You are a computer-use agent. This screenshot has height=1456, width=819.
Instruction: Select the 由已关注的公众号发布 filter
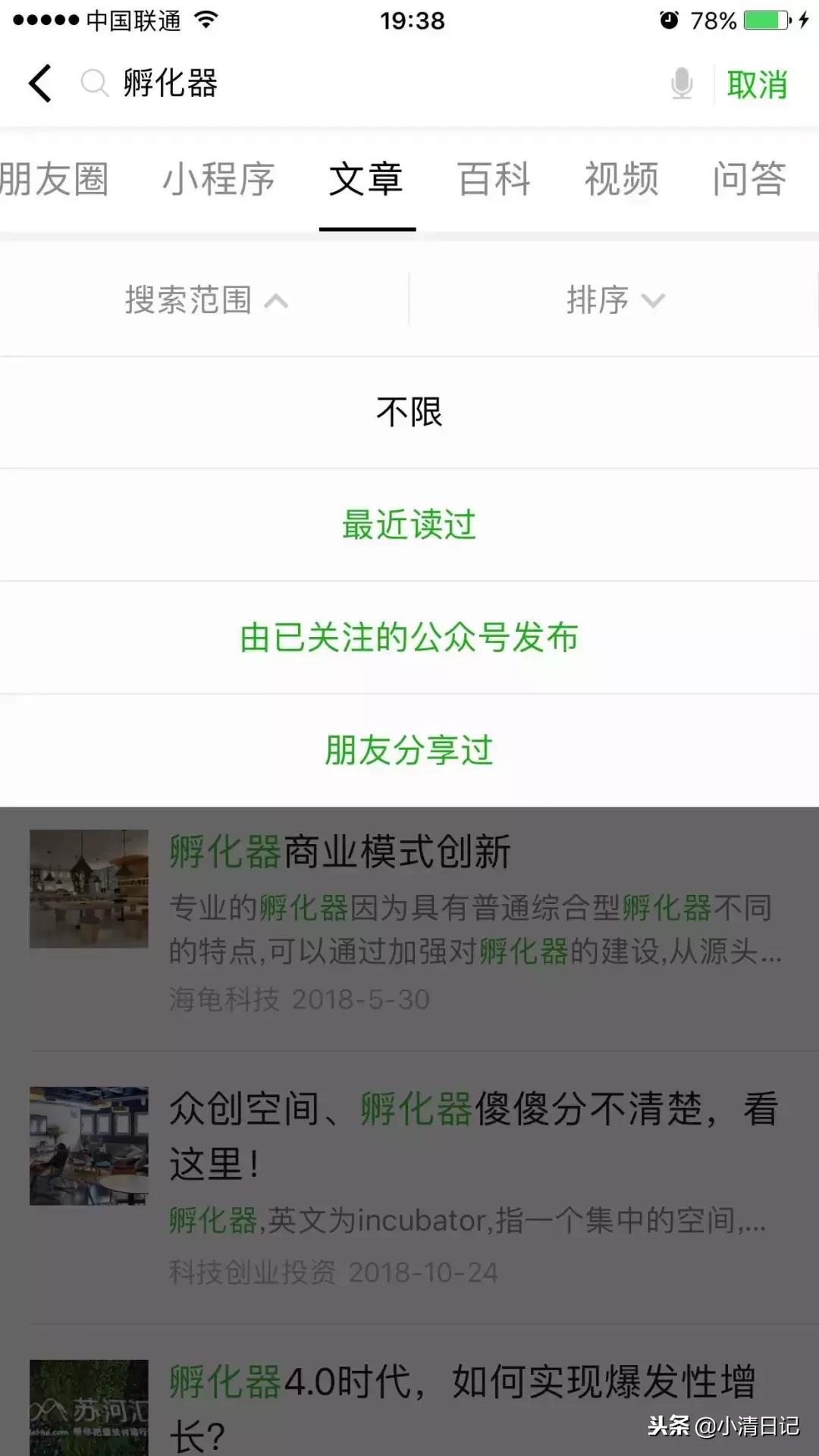click(409, 638)
